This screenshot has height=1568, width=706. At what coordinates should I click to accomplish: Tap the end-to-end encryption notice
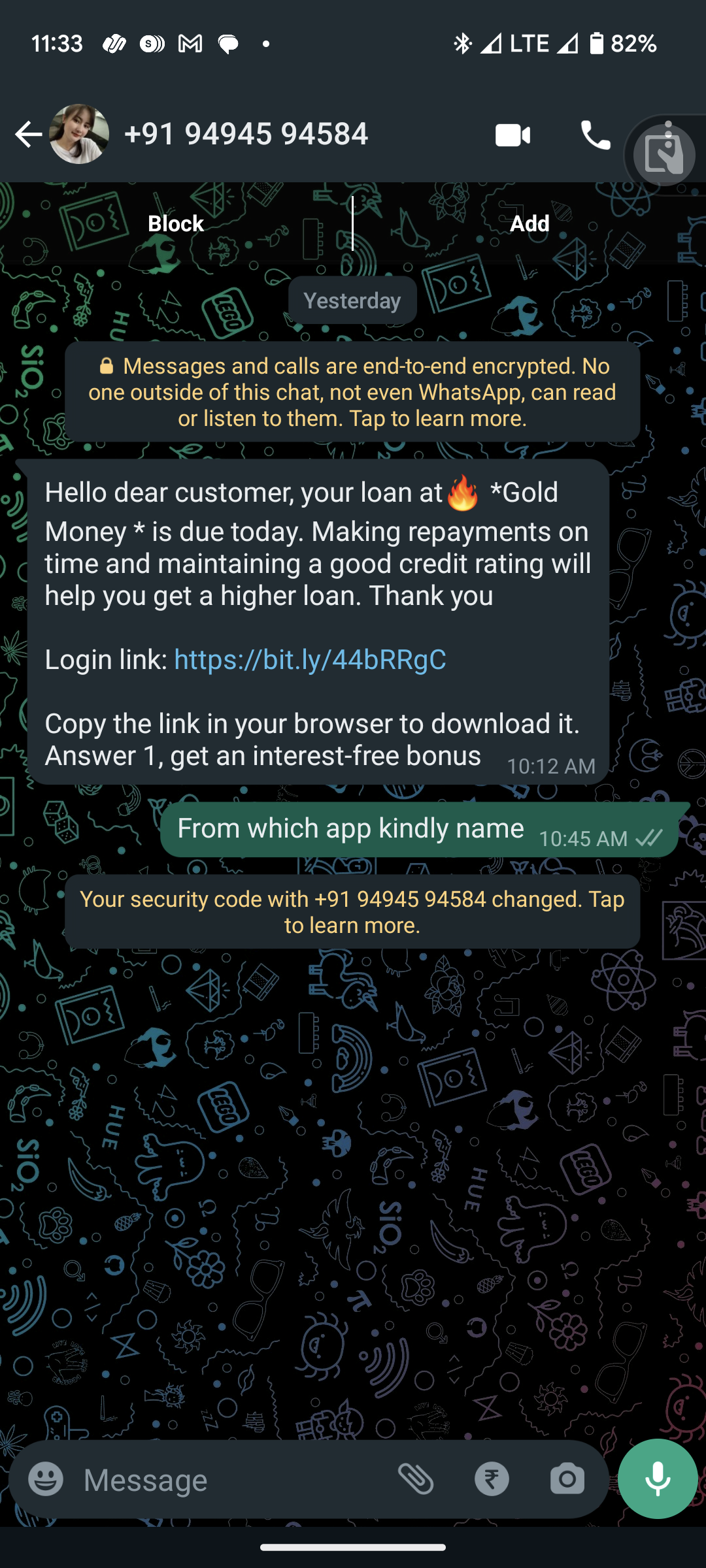(352, 392)
